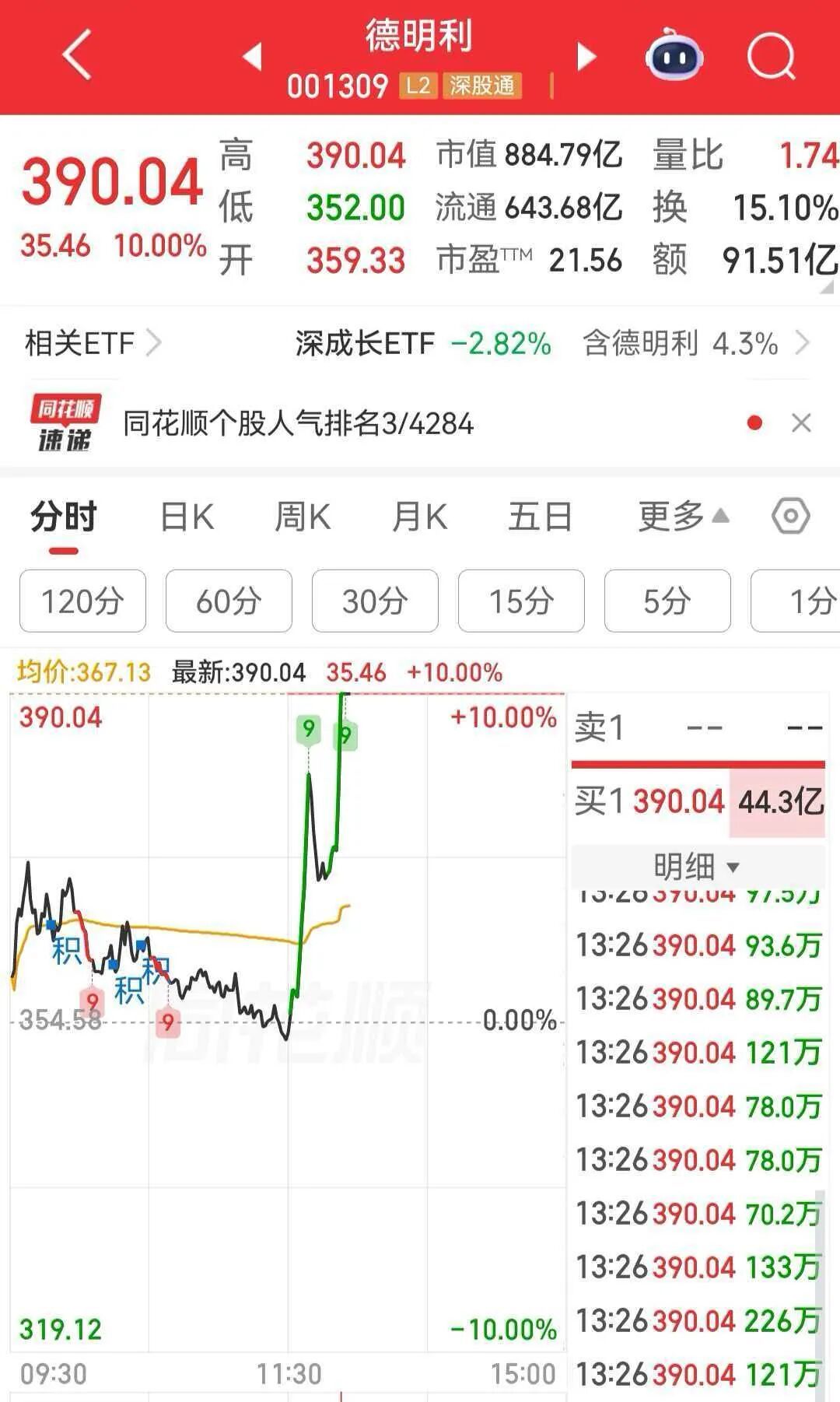The height and width of the screenshot is (1402, 840).
Task: Open the 相关ETF section
Action: (x=93, y=342)
